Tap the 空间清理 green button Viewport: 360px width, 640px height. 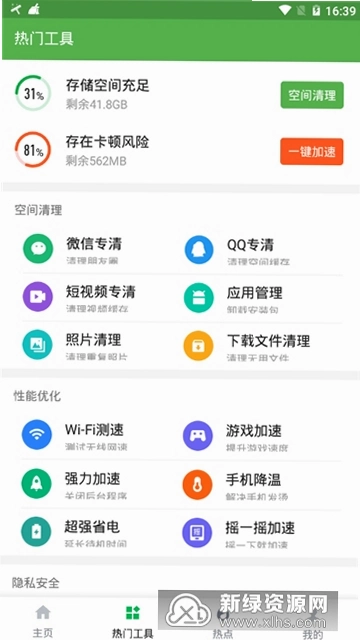312,95
